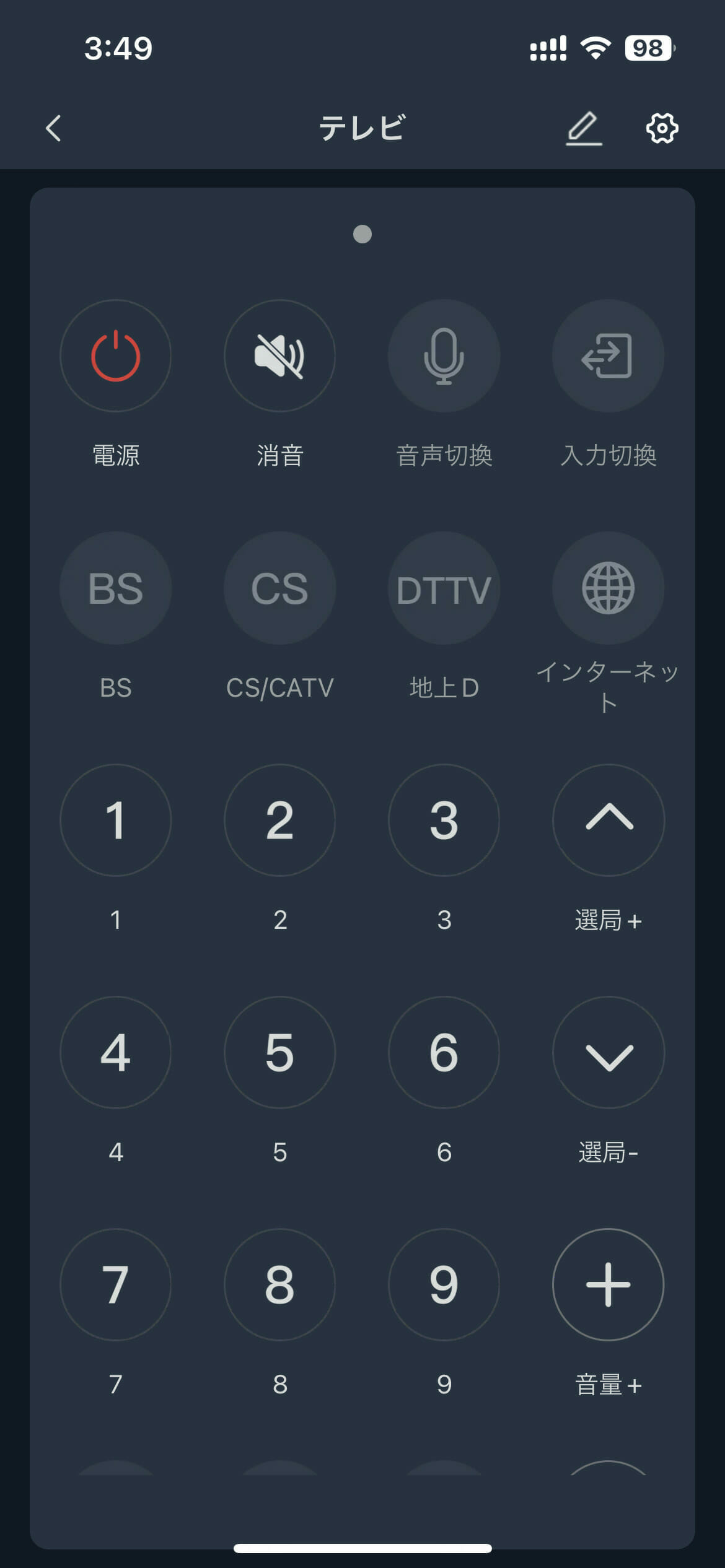Mute the TV with 消音 button
This screenshot has height=1568, width=725.
pos(279,355)
